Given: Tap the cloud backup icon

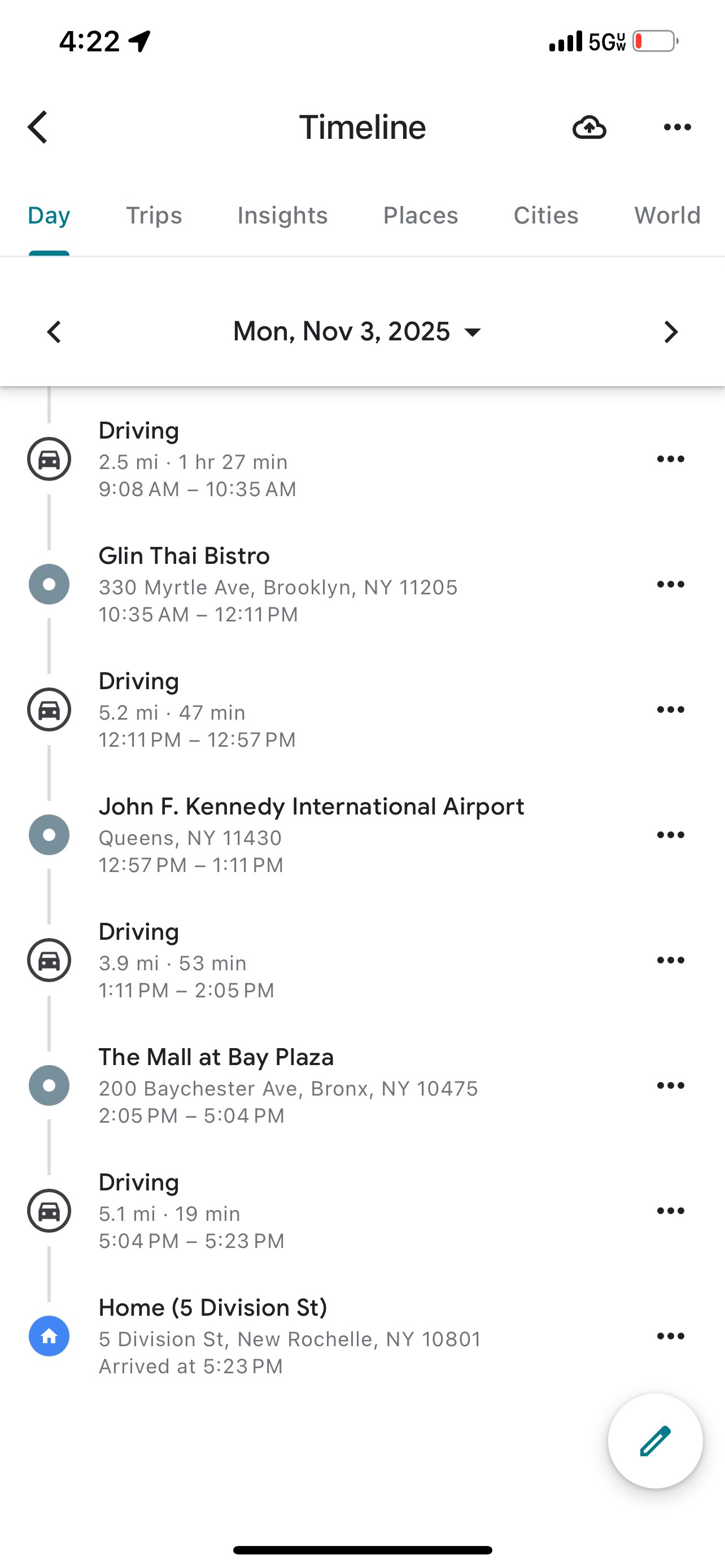Looking at the screenshot, I should tap(589, 127).
